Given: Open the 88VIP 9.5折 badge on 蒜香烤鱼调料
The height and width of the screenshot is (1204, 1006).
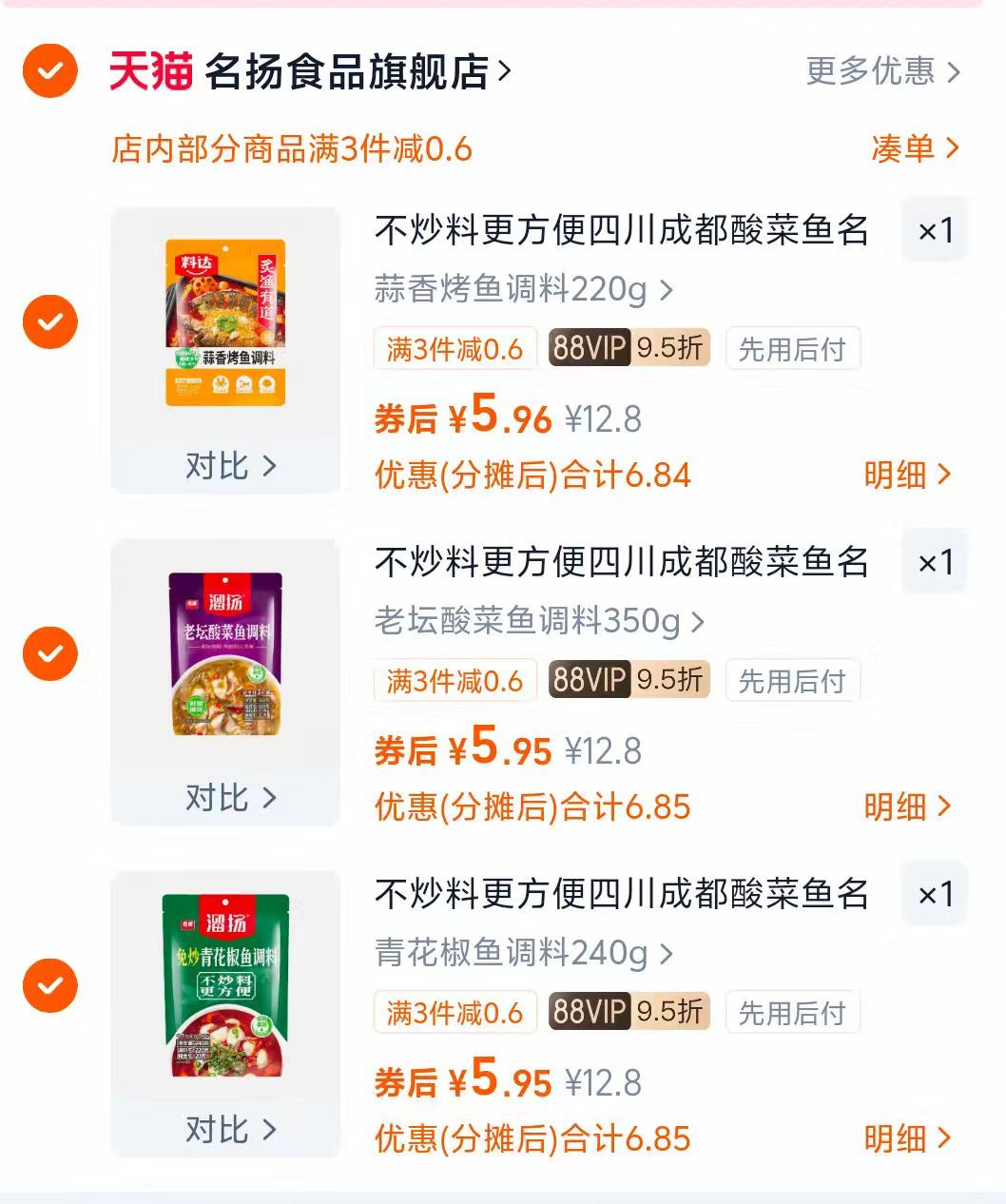Looking at the screenshot, I should point(627,348).
